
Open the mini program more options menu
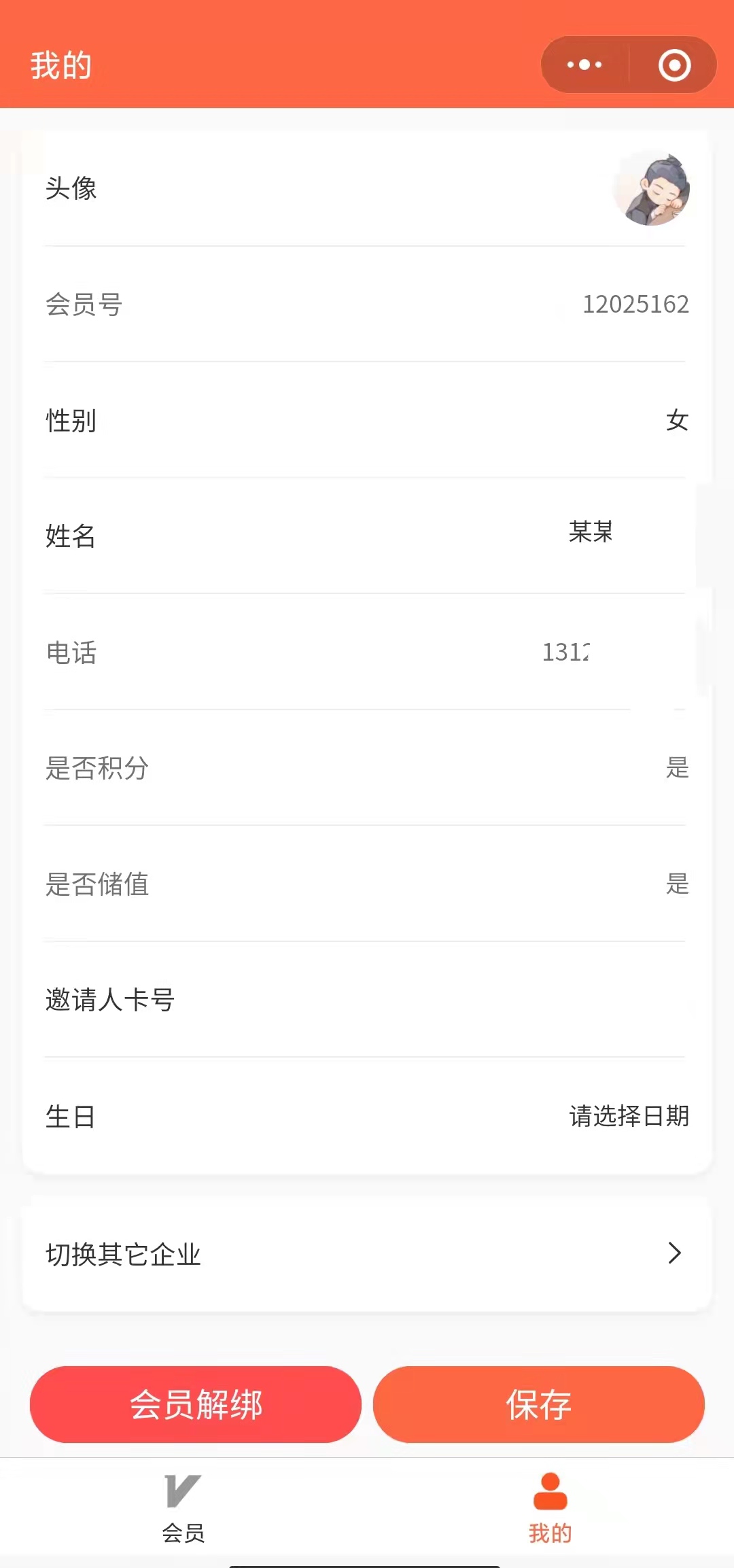[x=584, y=65]
